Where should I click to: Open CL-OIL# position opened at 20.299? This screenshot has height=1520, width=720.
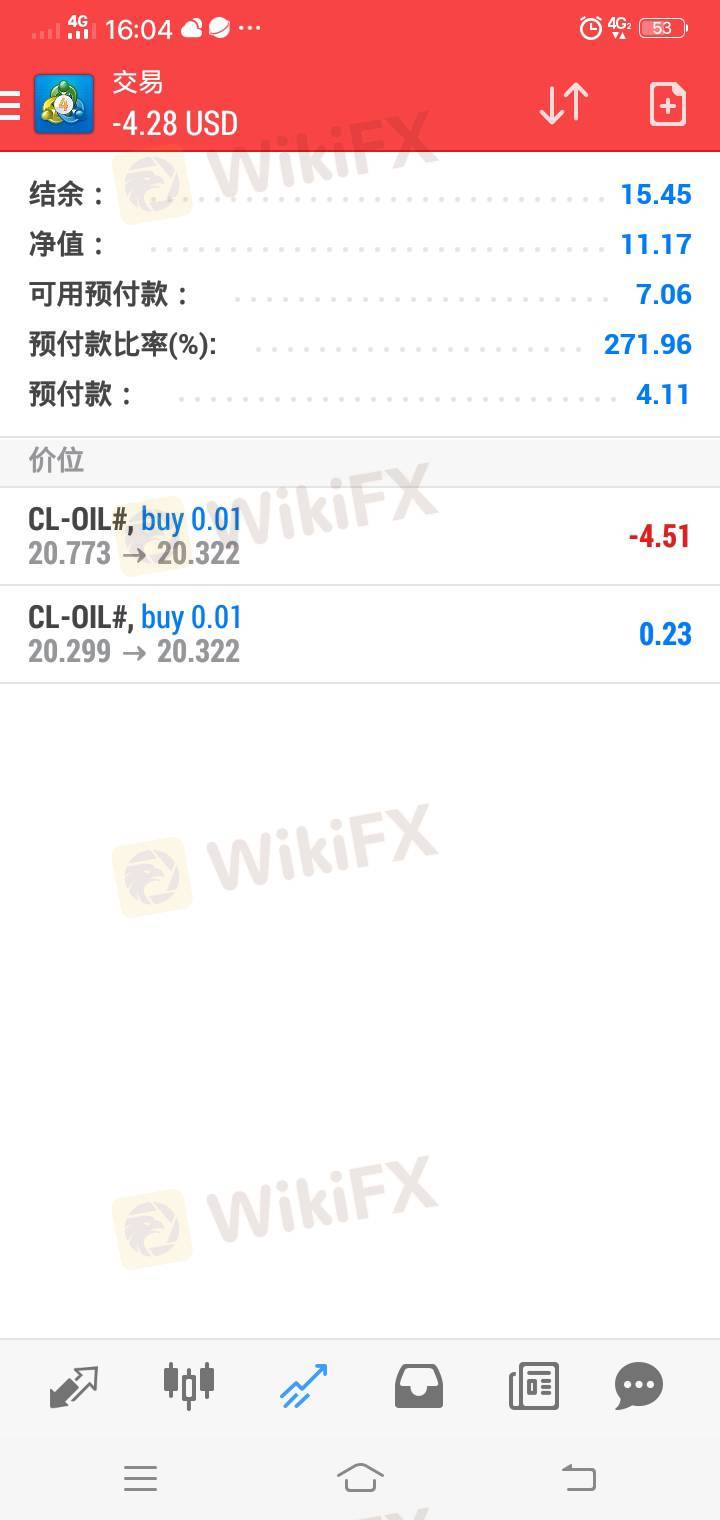click(360, 634)
